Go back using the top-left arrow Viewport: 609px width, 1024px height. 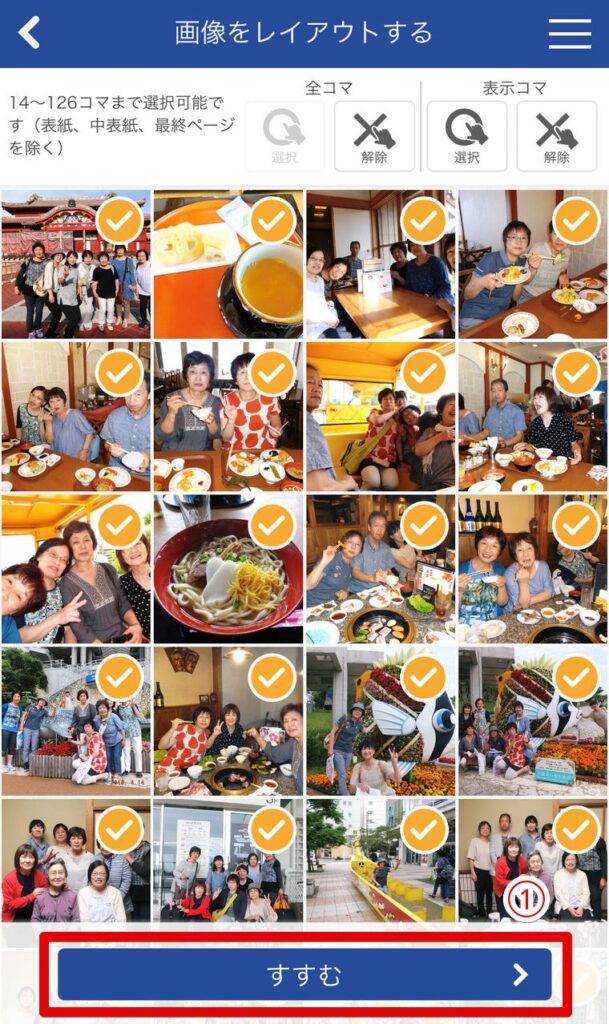[30, 33]
